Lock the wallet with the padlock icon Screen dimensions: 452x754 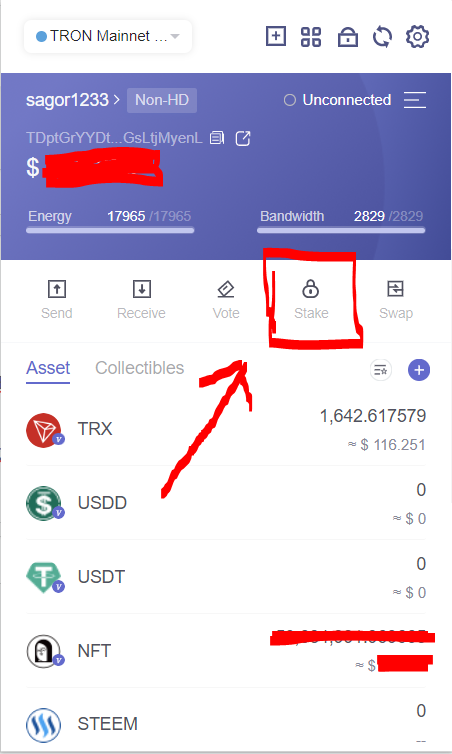tap(348, 37)
